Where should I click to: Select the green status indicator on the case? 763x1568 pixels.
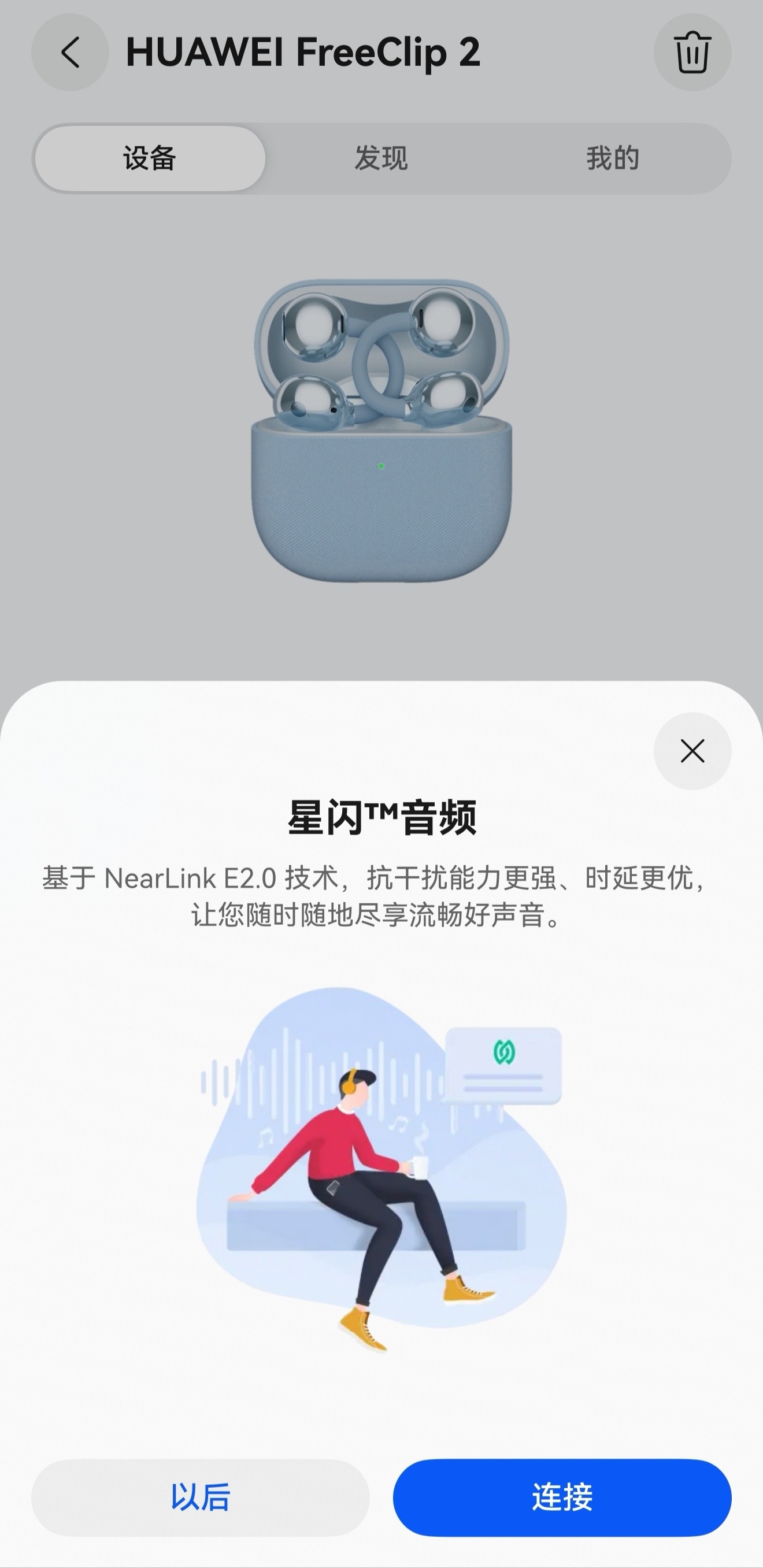(x=381, y=466)
